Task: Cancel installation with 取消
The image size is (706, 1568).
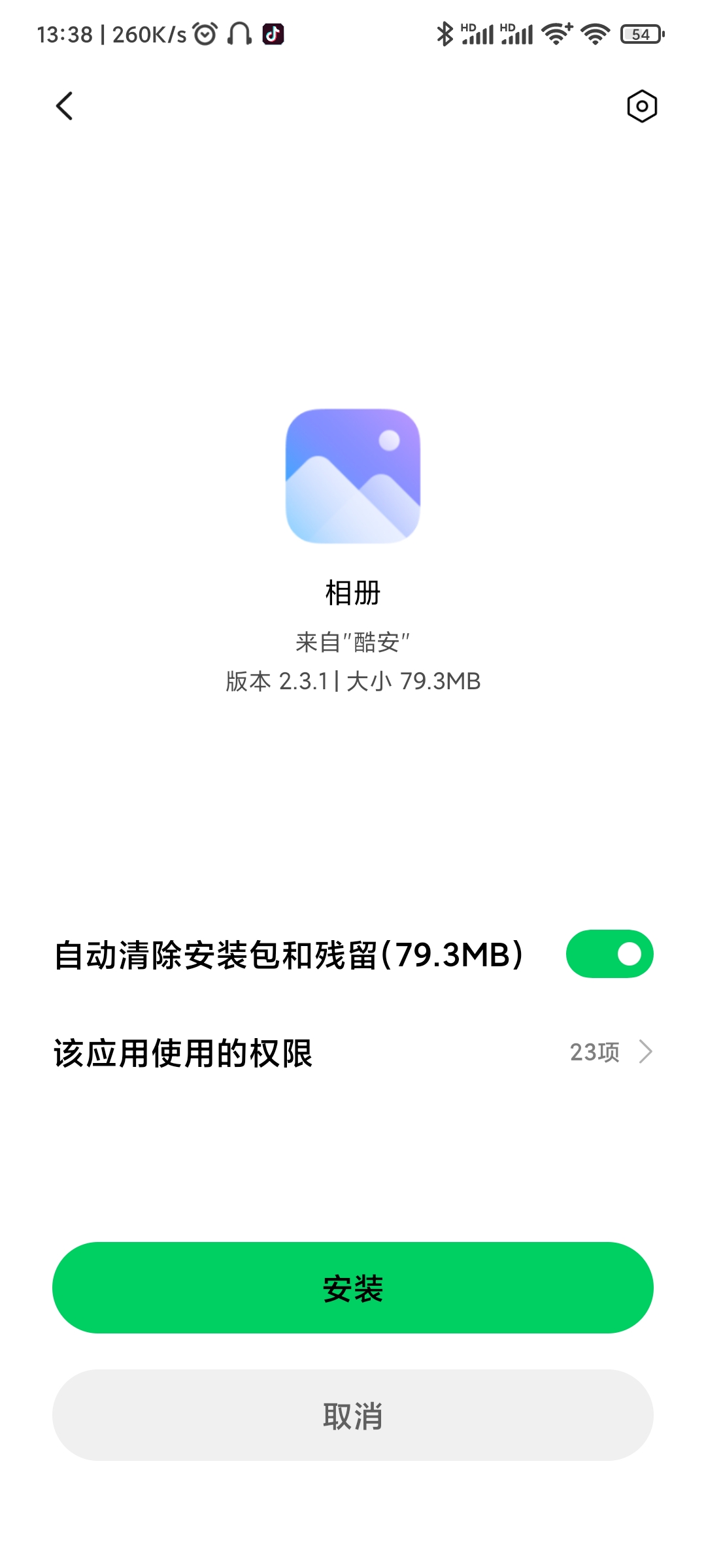Action: coord(353,1415)
